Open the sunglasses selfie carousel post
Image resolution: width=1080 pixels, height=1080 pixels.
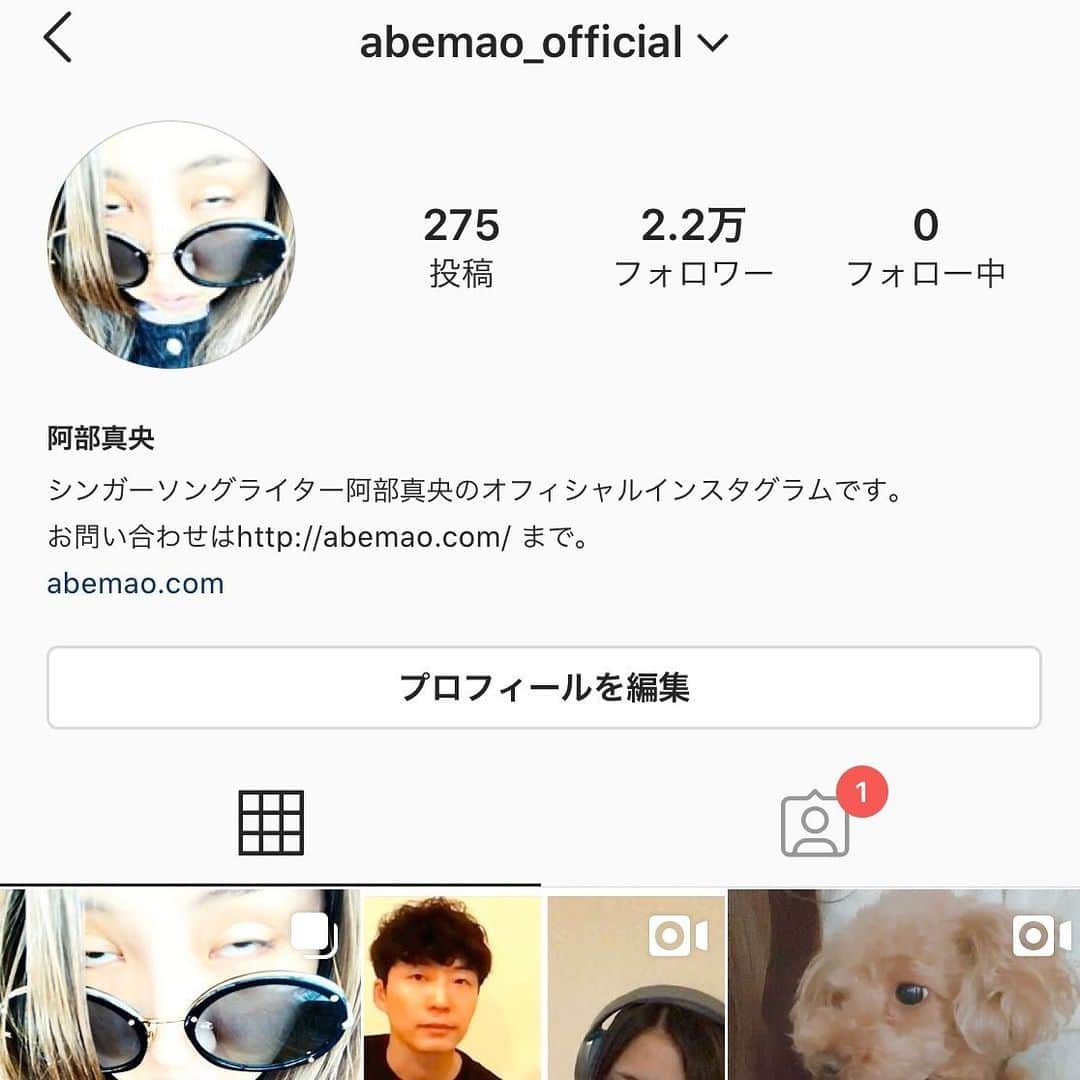180,985
